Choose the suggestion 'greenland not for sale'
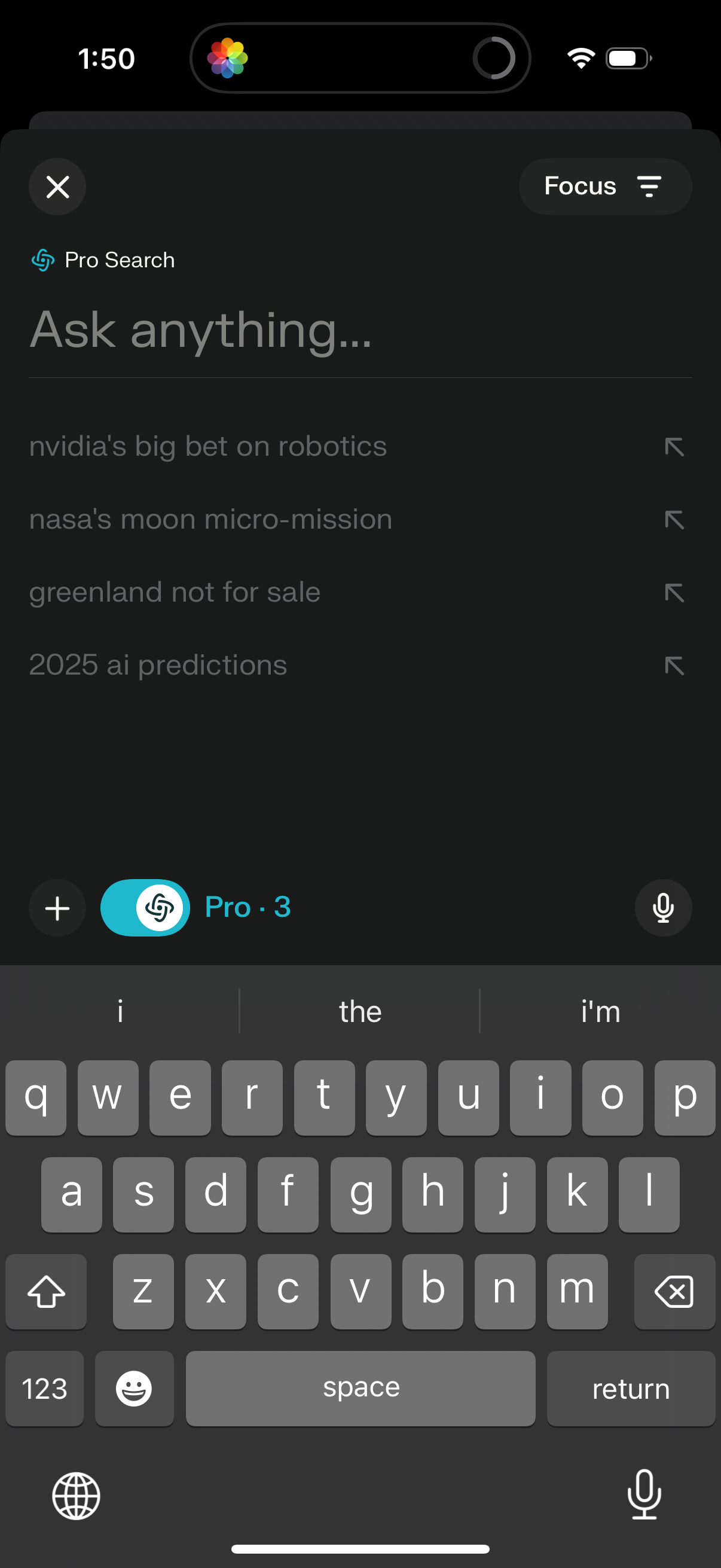Screen dimensions: 721x1568 coord(175,591)
